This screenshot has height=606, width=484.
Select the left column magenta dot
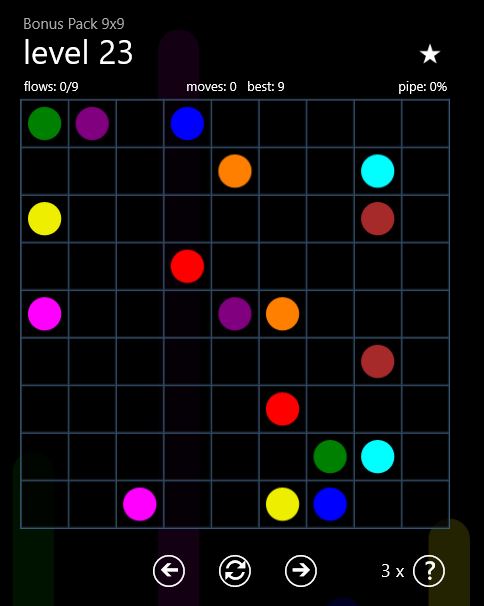(x=44, y=313)
